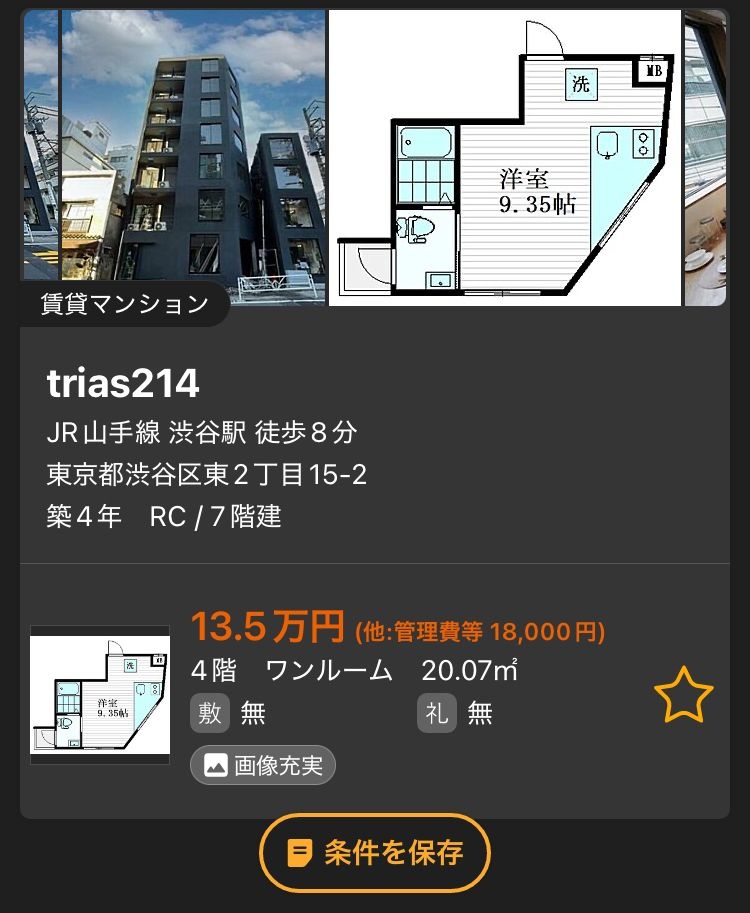Screen dimensions: 750x913
Task: Open the 4階 ワンルーム 20.07㎡ room listing
Action: tap(355, 670)
